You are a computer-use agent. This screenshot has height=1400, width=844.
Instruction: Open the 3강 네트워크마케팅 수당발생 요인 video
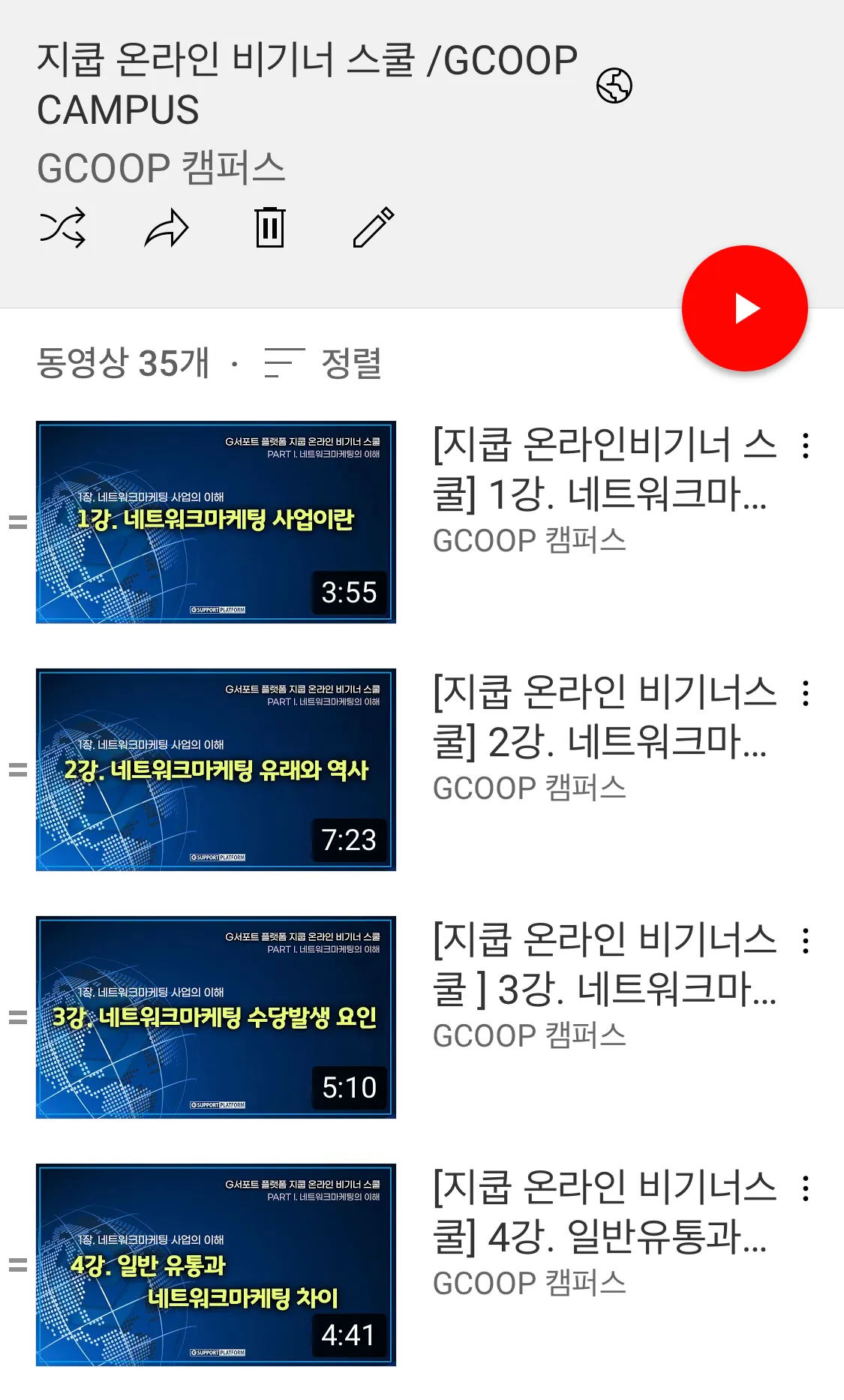click(x=216, y=1017)
